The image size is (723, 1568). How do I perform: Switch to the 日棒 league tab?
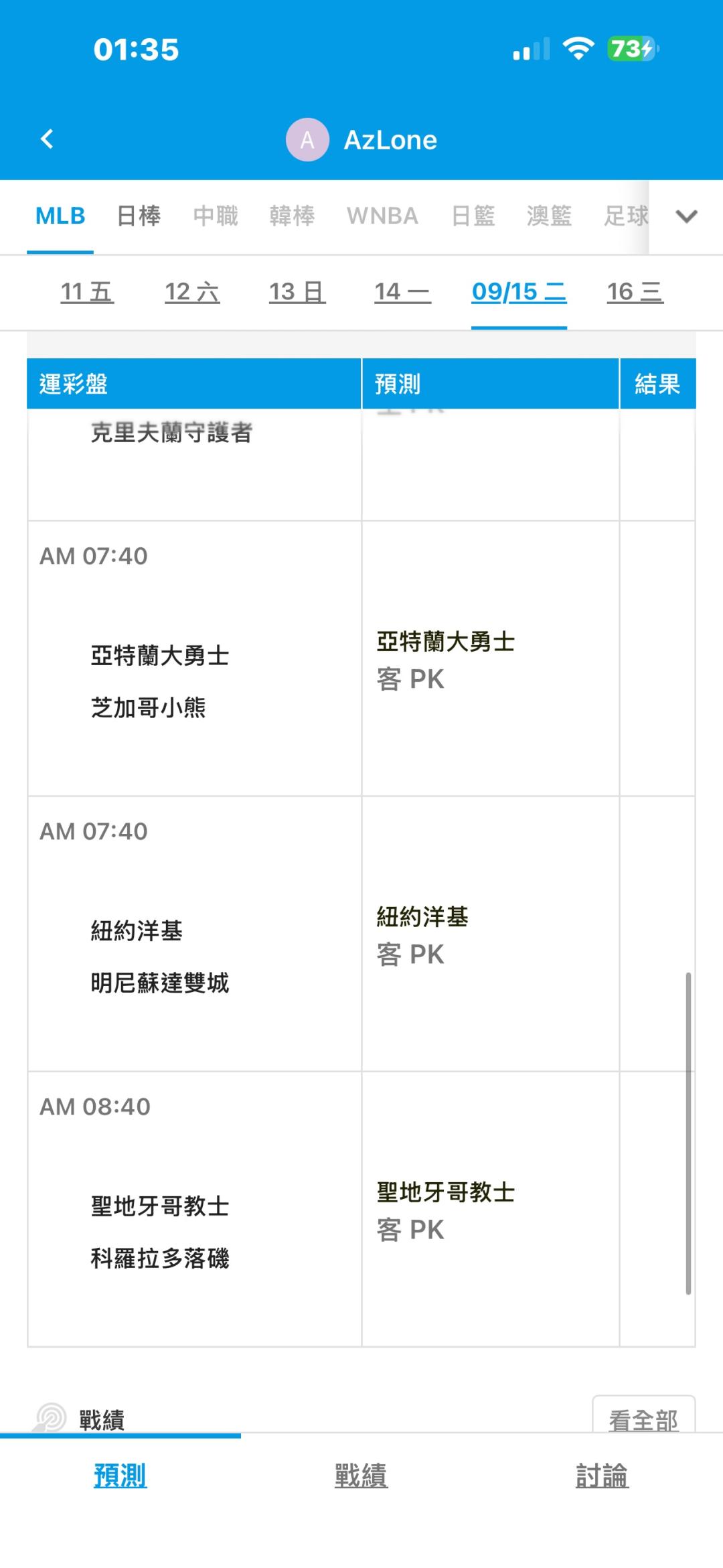coord(139,216)
